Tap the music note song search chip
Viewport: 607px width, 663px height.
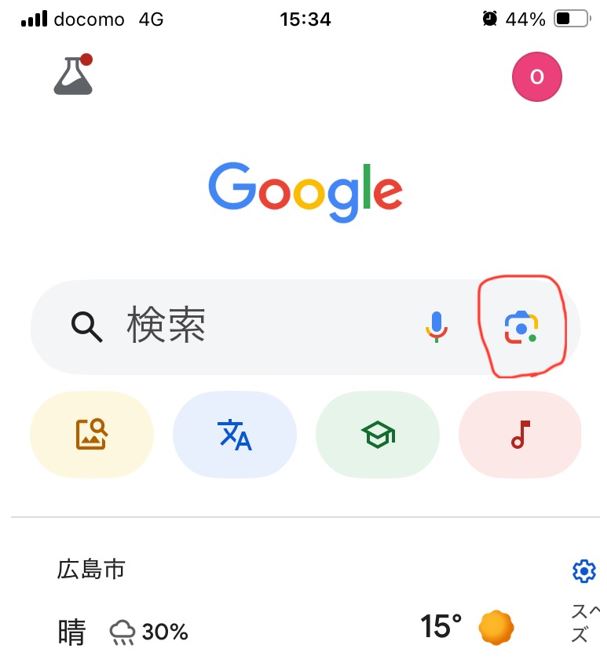pyautogui.click(x=519, y=434)
